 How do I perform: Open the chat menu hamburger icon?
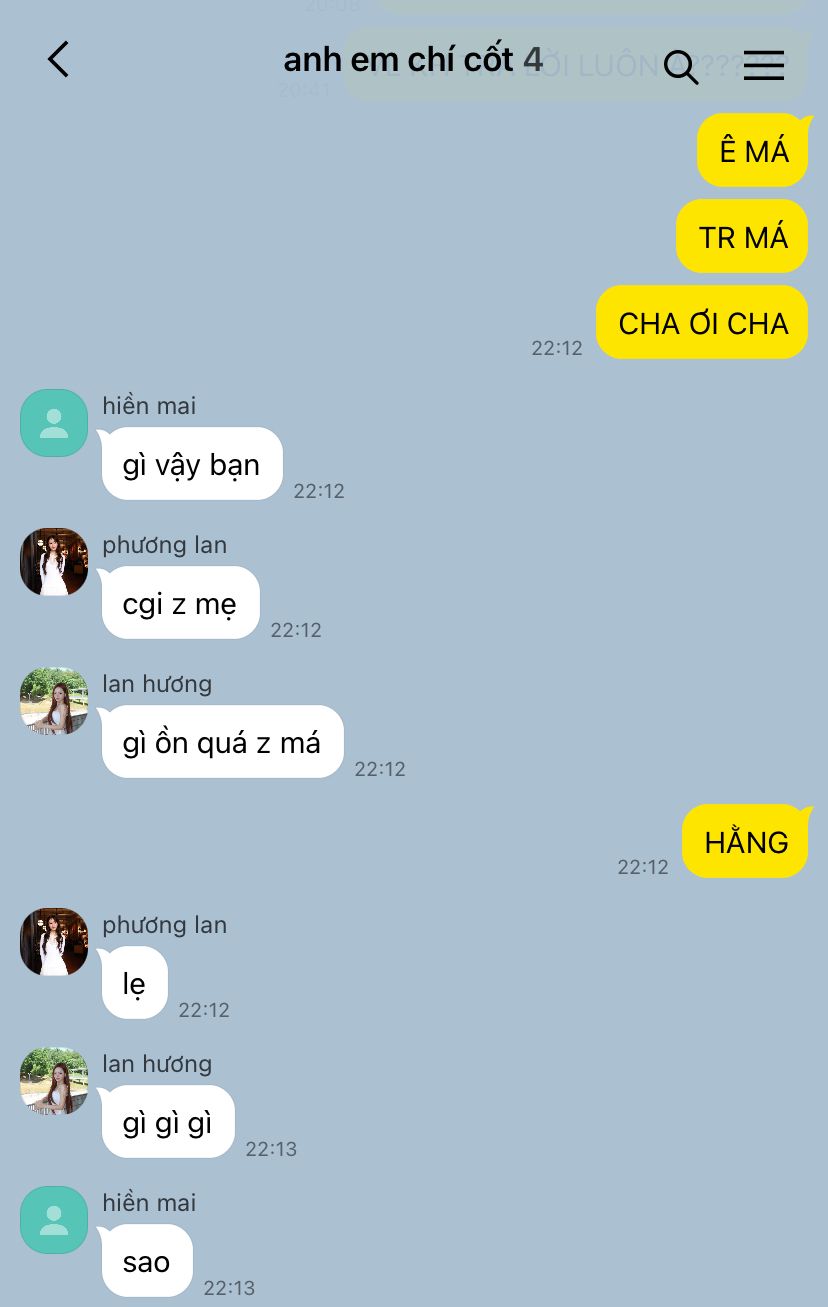tap(763, 66)
